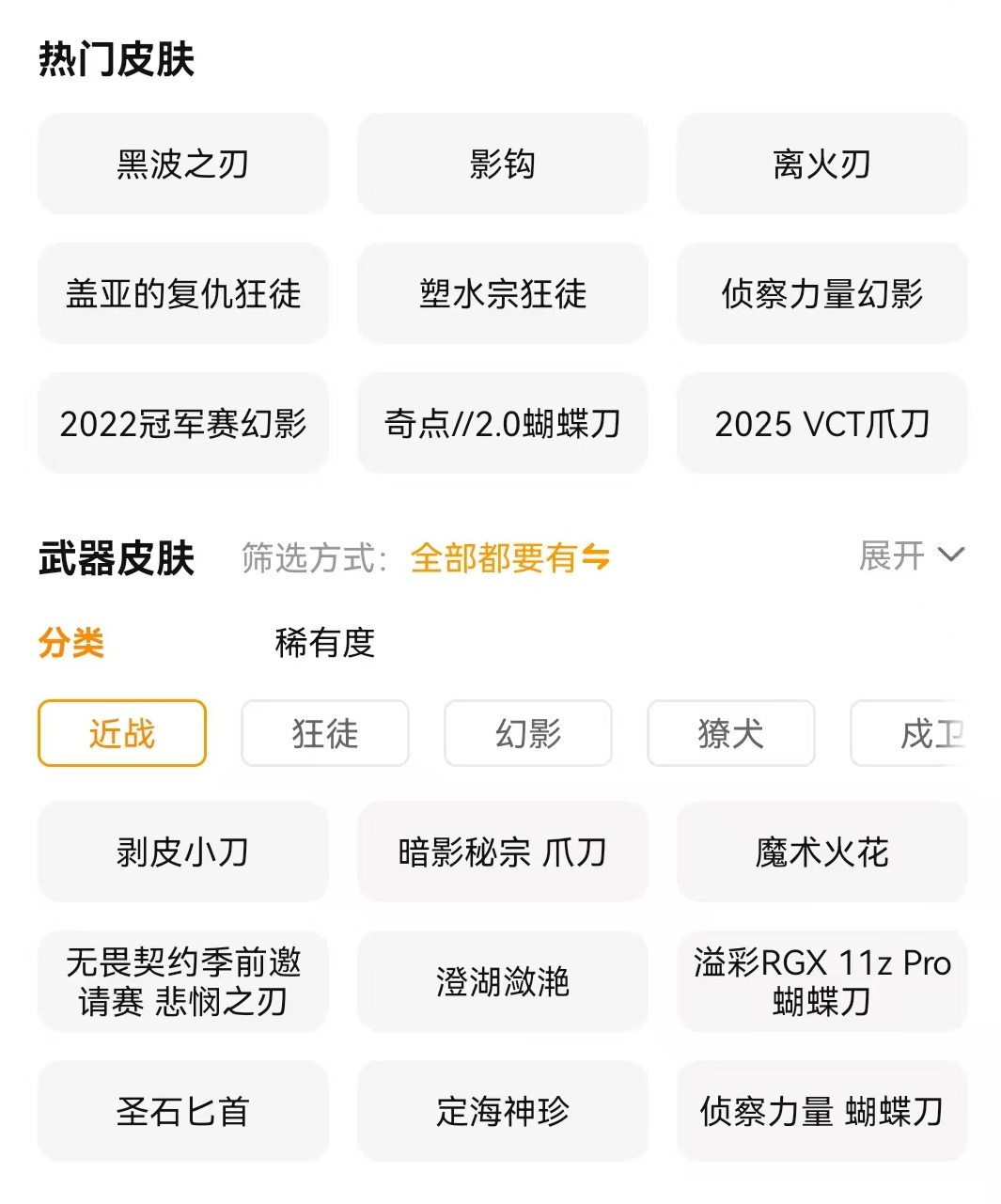Open the 剥皮小刀 skin
This screenshot has height=1204, width=1001.
click(x=182, y=852)
